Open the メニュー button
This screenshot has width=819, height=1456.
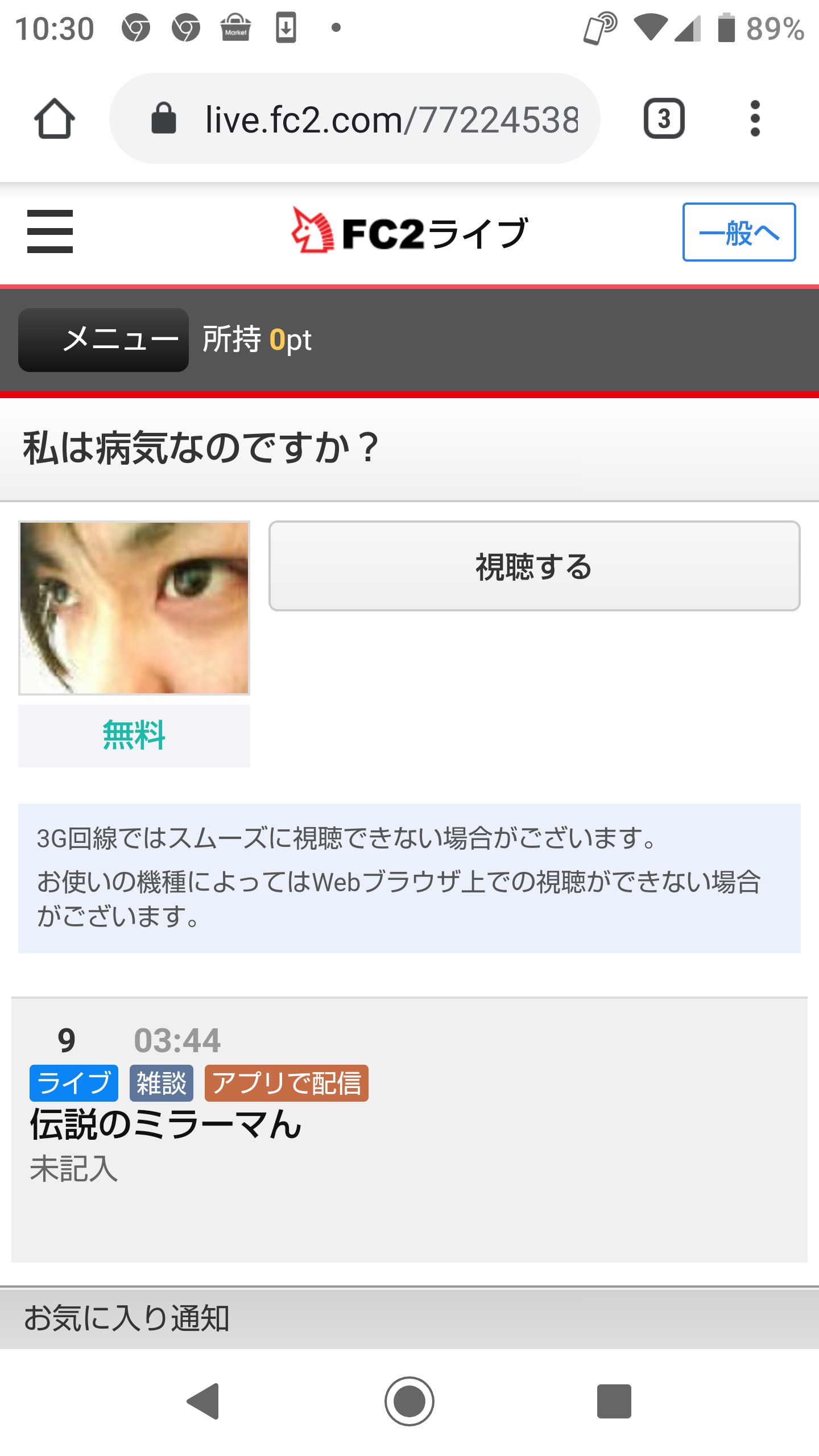point(104,340)
